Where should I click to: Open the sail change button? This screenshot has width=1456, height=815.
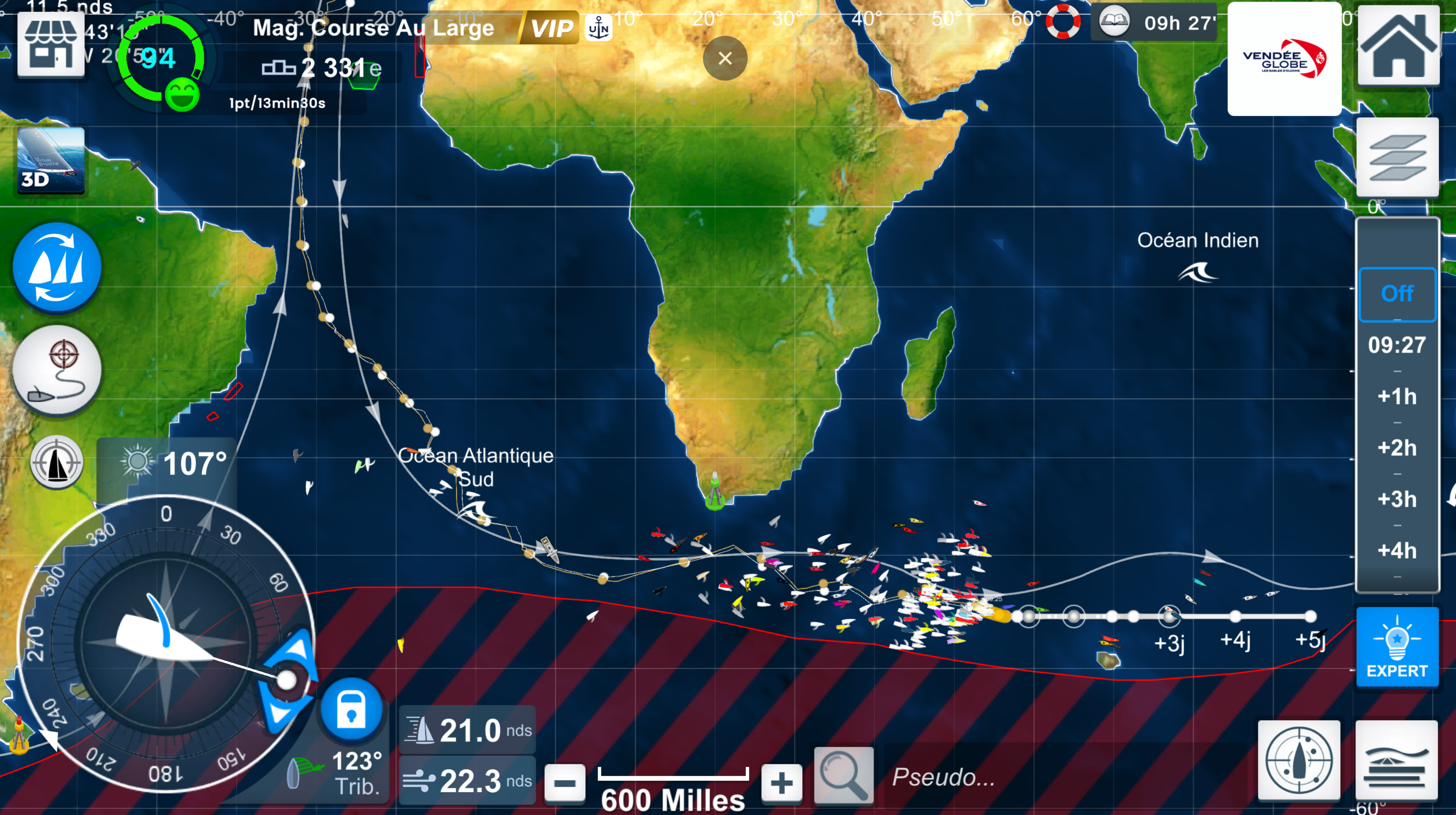[x=57, y=267]
